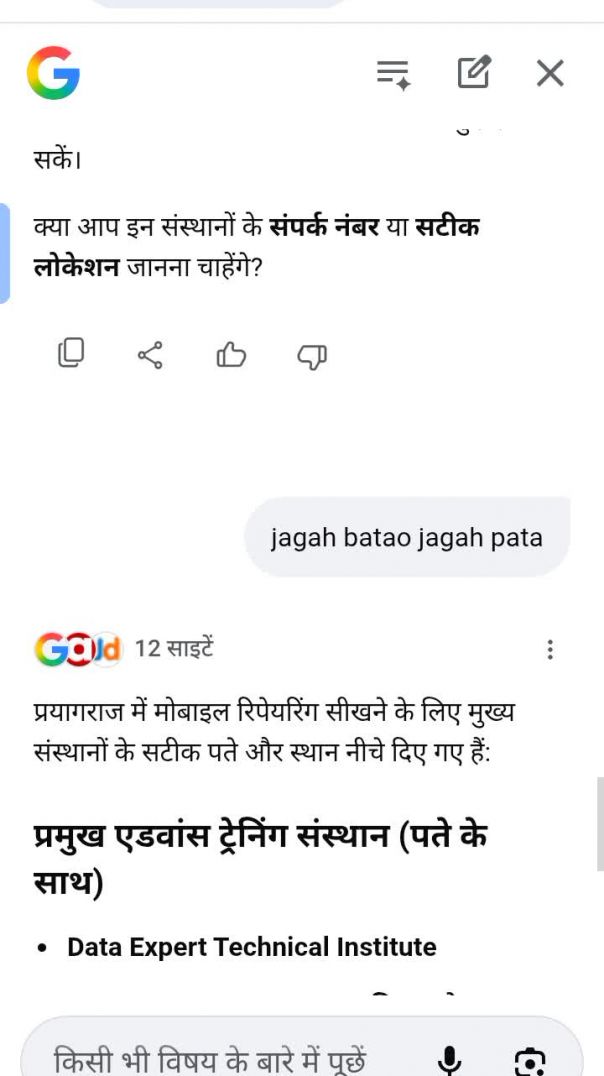
Task: Open the Data Expert Technical Institute entry
Action: (x=251, y=947)
